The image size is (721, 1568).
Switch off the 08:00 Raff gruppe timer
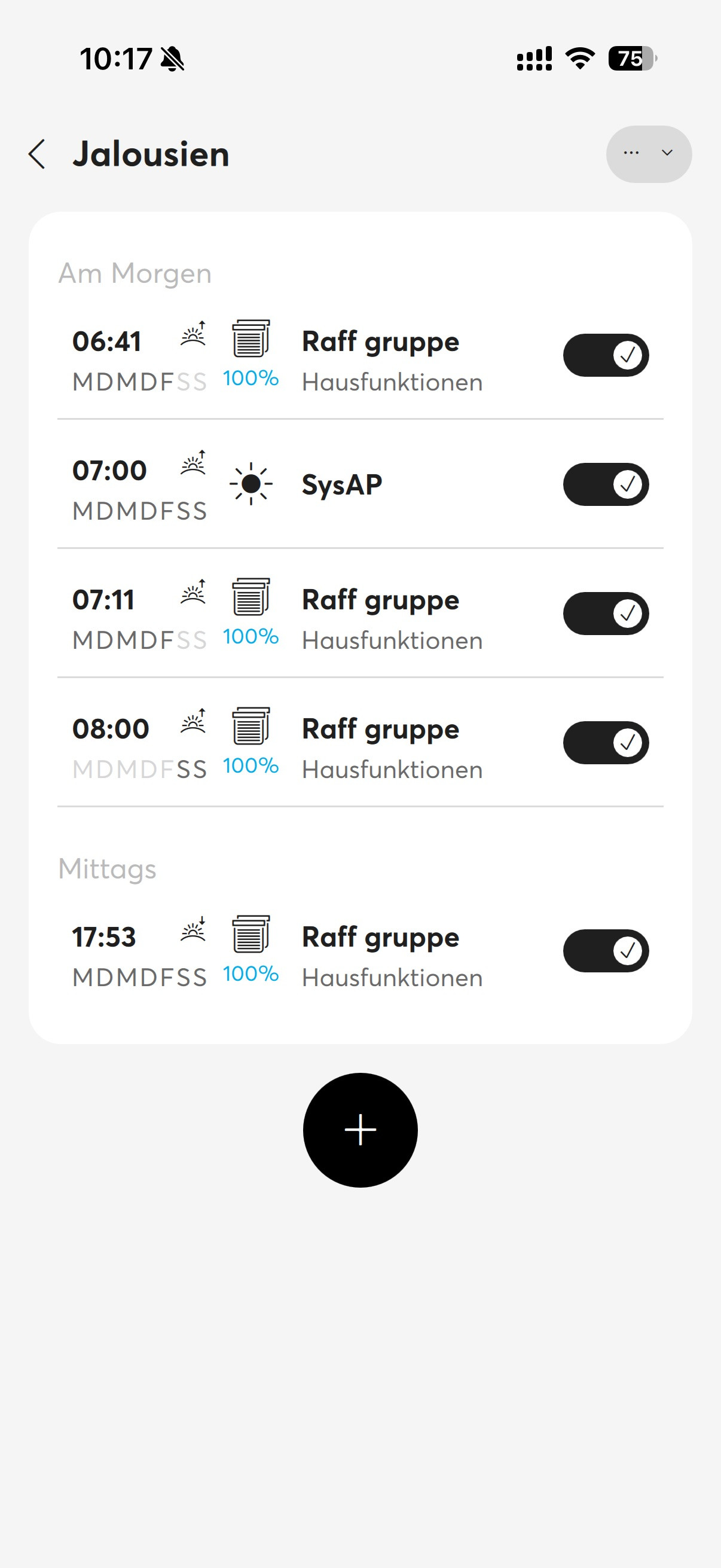click(606, 743)
